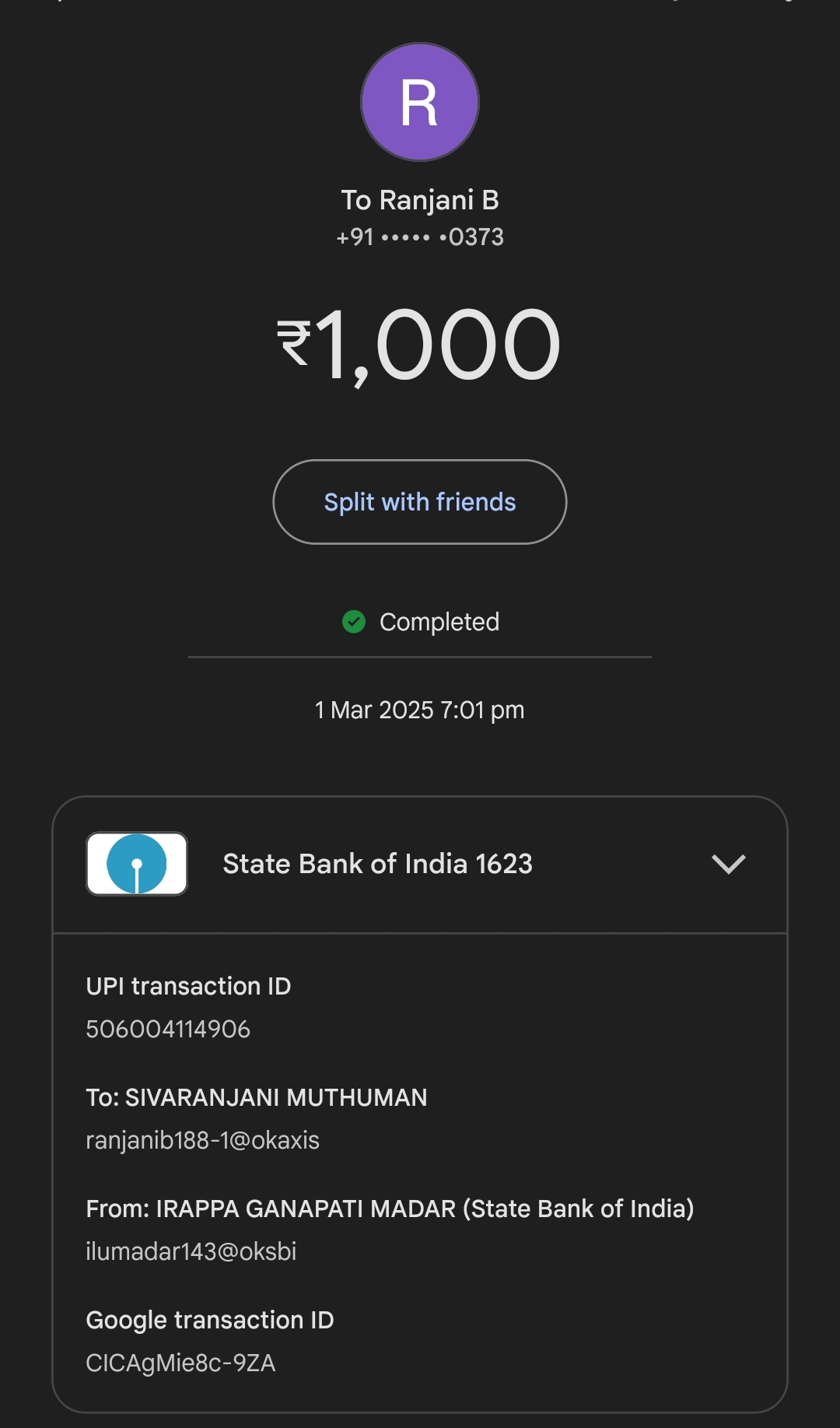Open Ranjani B's profile avatar
This screenshot has height=1428, width=840.
420,102
